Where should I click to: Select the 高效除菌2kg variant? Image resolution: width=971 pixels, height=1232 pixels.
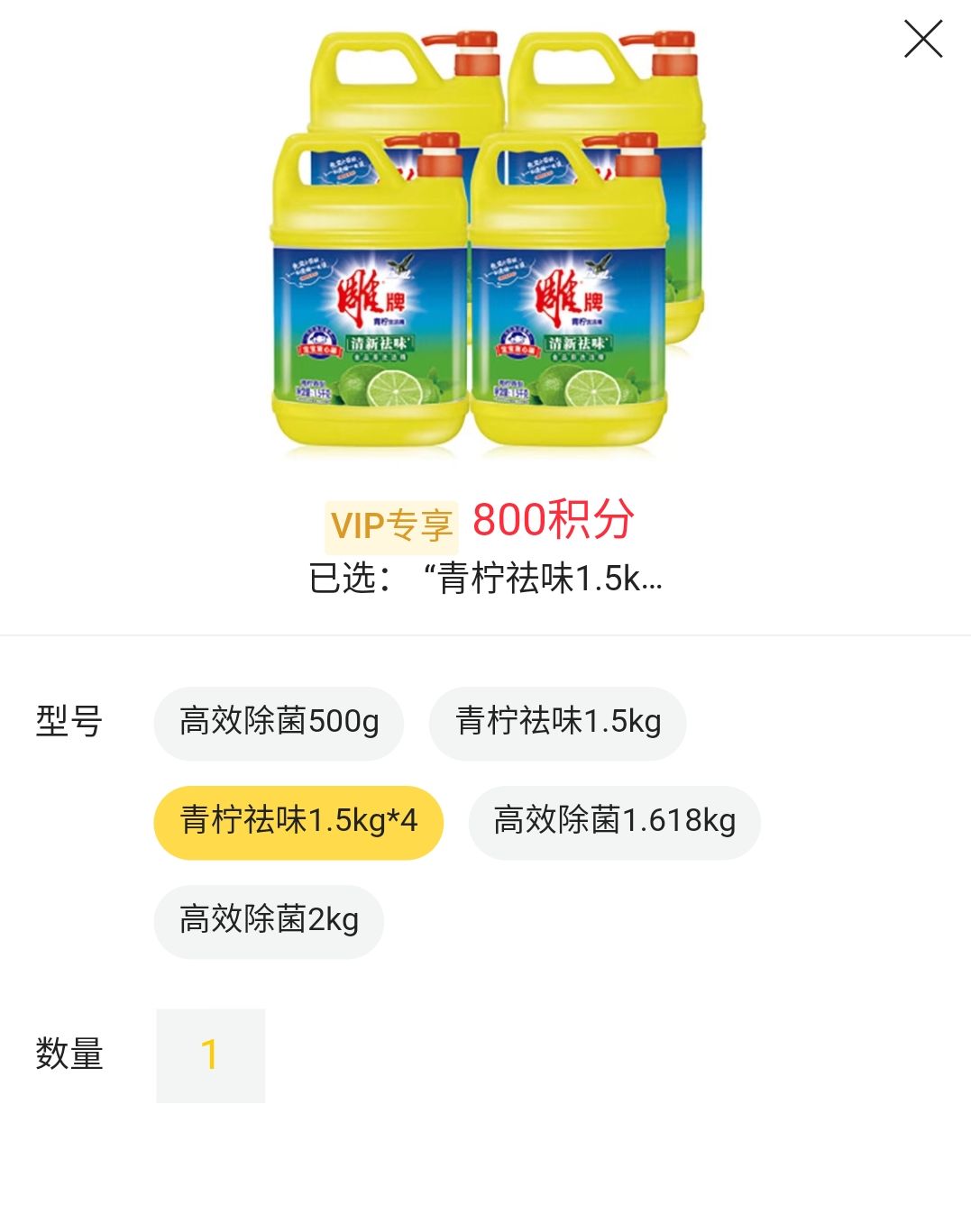tap(269, 921)
